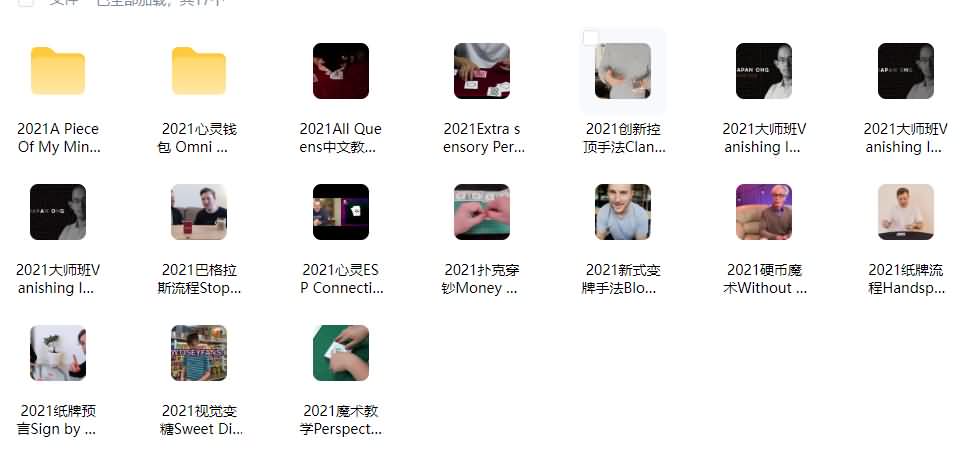
Task: Open the 2021心灵ESP Connecti video
Action: pyautogui.click(x=341, y=212)
